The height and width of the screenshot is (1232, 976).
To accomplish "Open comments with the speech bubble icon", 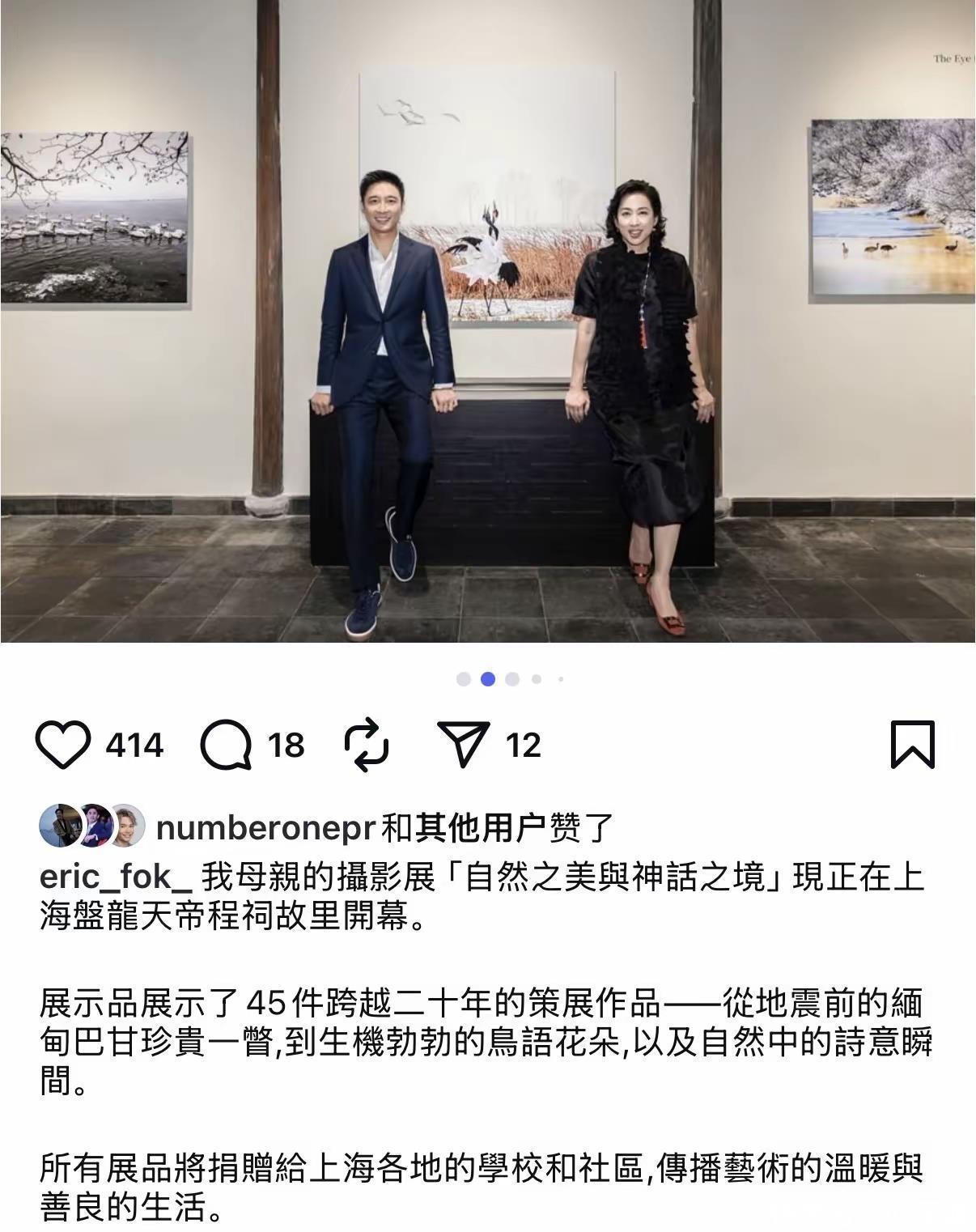I will tap(226, 745).
